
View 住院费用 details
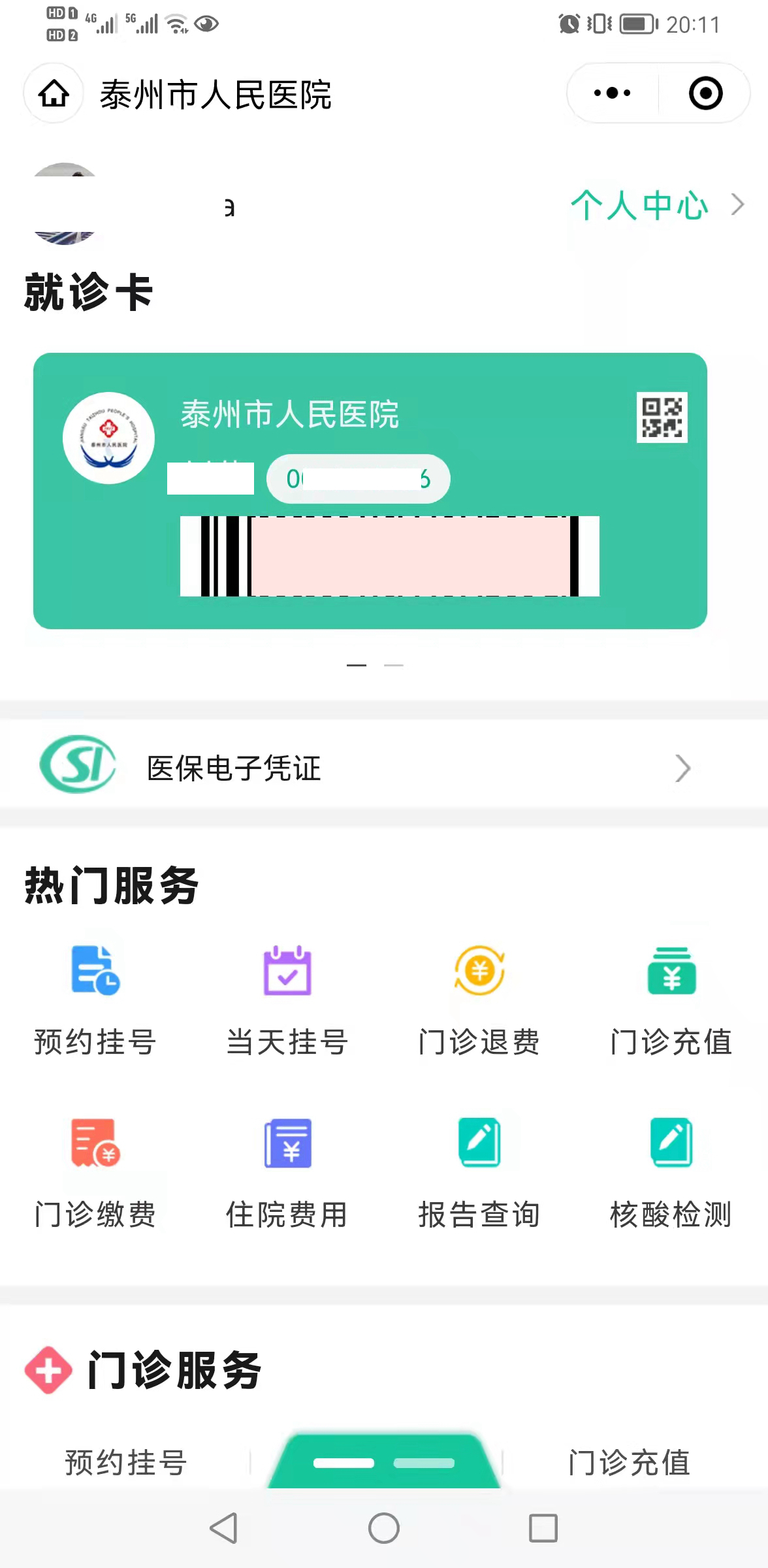point(287,1173)
